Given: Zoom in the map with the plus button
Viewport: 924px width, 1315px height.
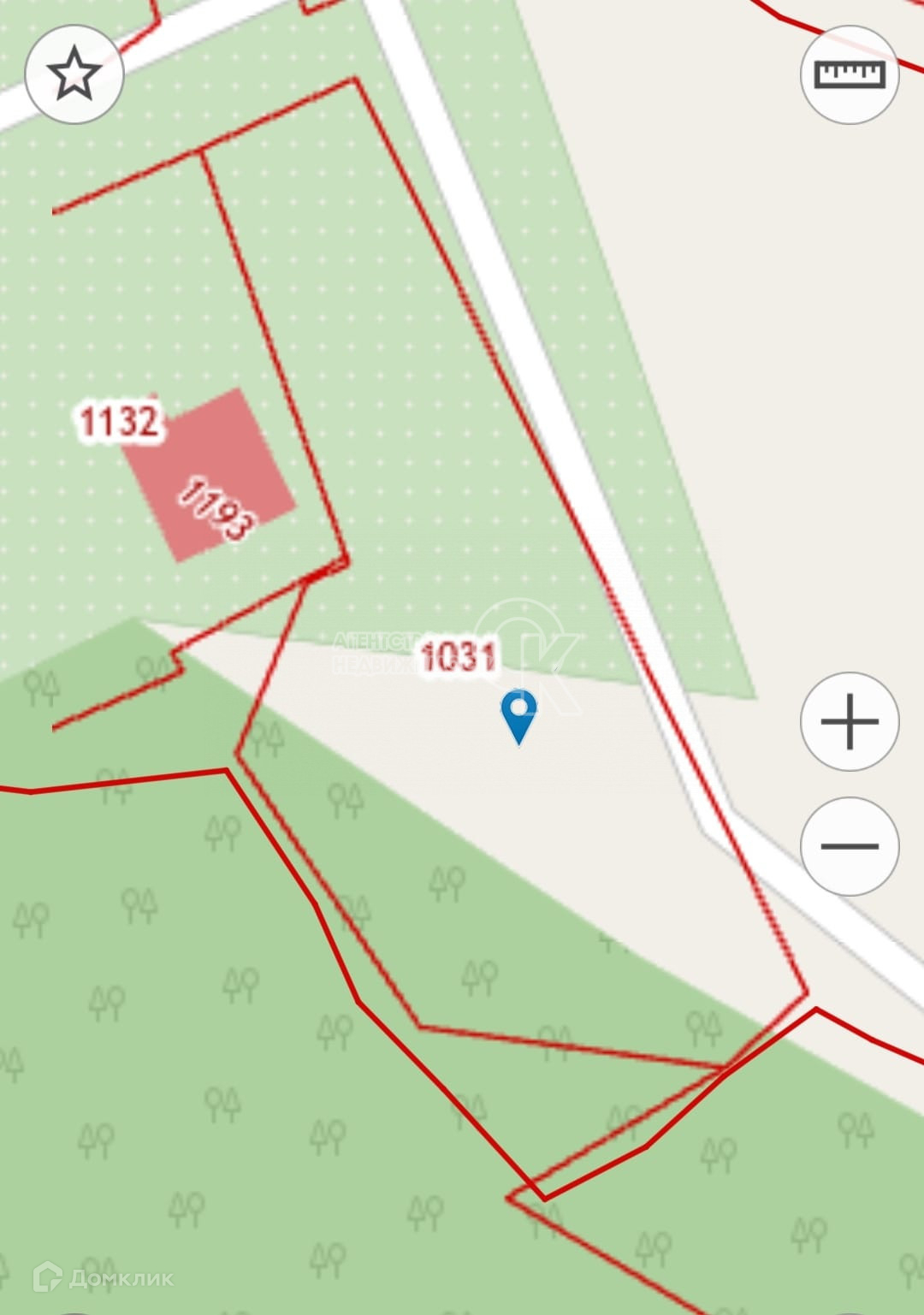Looking at the screenshot, I should [x=850, y=721].
